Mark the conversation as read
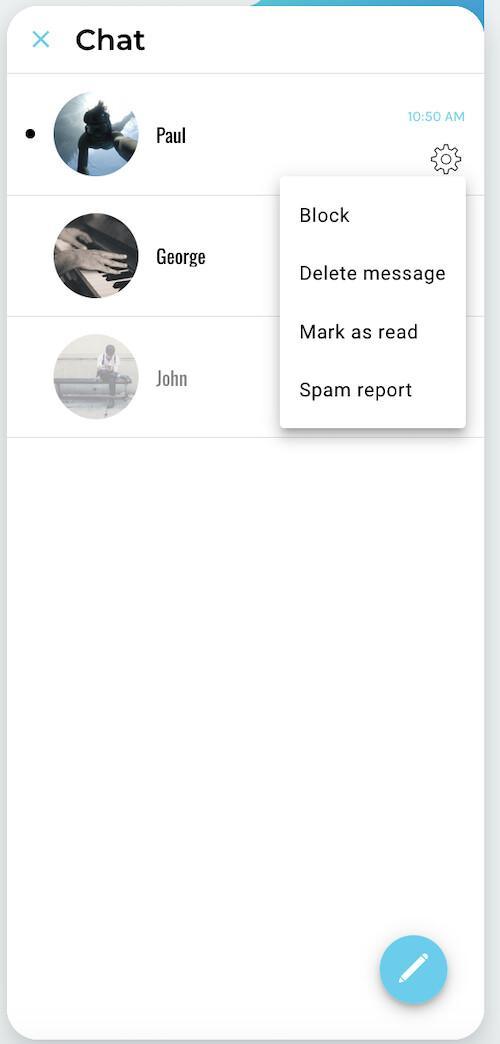Screen dimensions: 500x1044 [372, 332]
